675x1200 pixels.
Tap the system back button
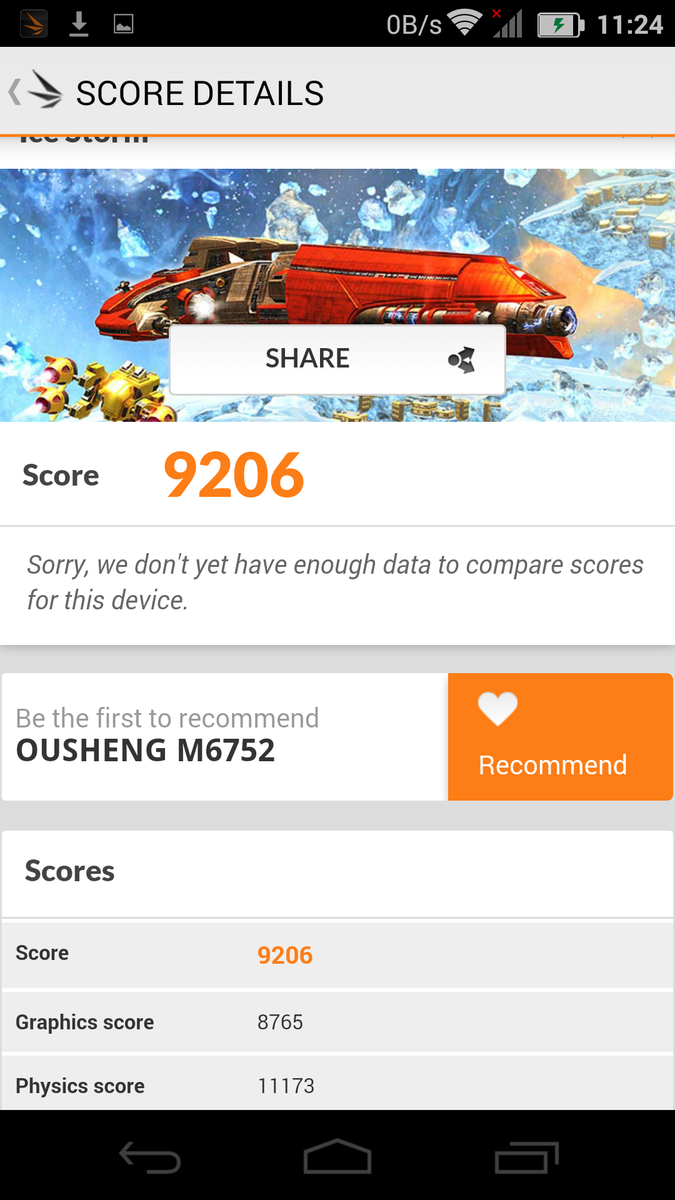[150, 1158]
